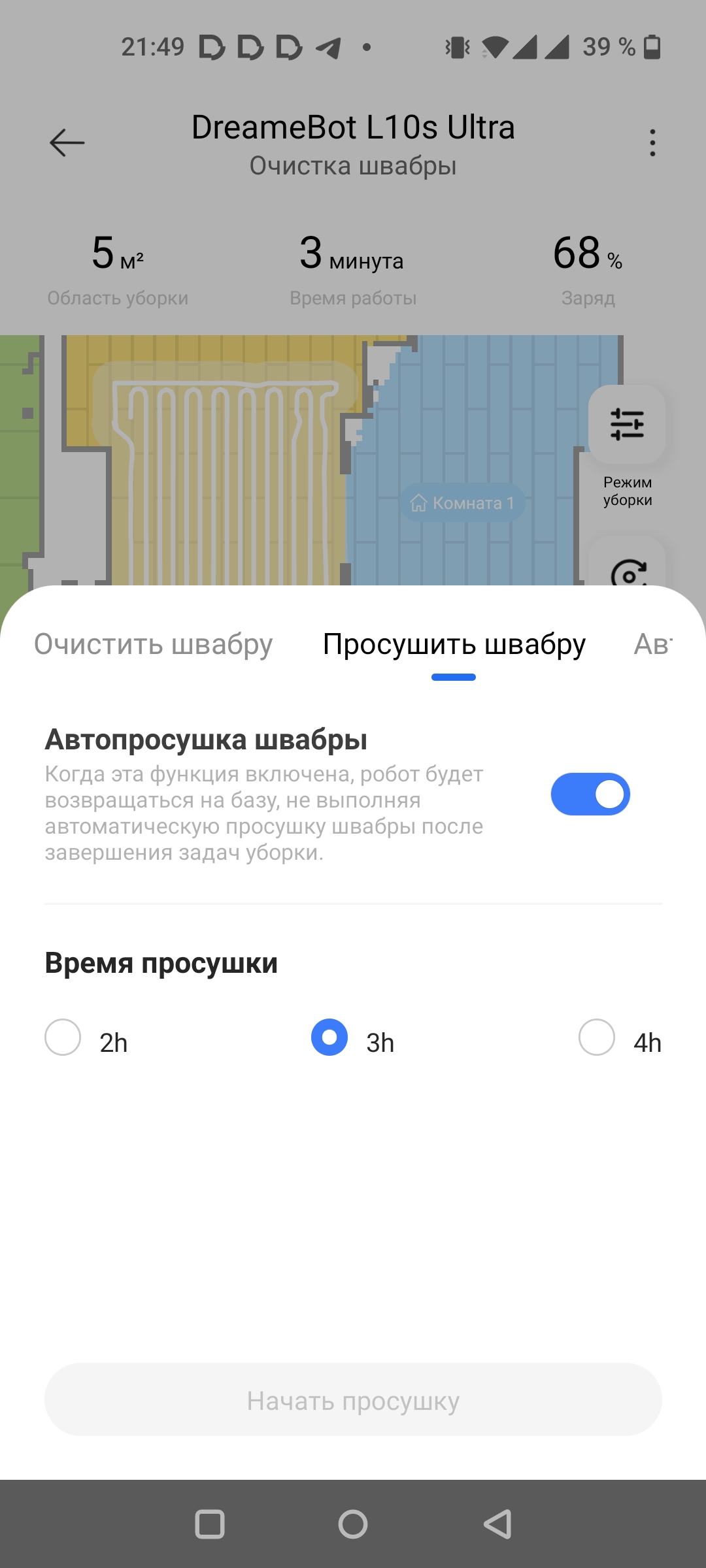Screen dimensions: 706x1568
Task: Open Режим уборки cleaning mode settings
Action: click(x=627, y=425)
